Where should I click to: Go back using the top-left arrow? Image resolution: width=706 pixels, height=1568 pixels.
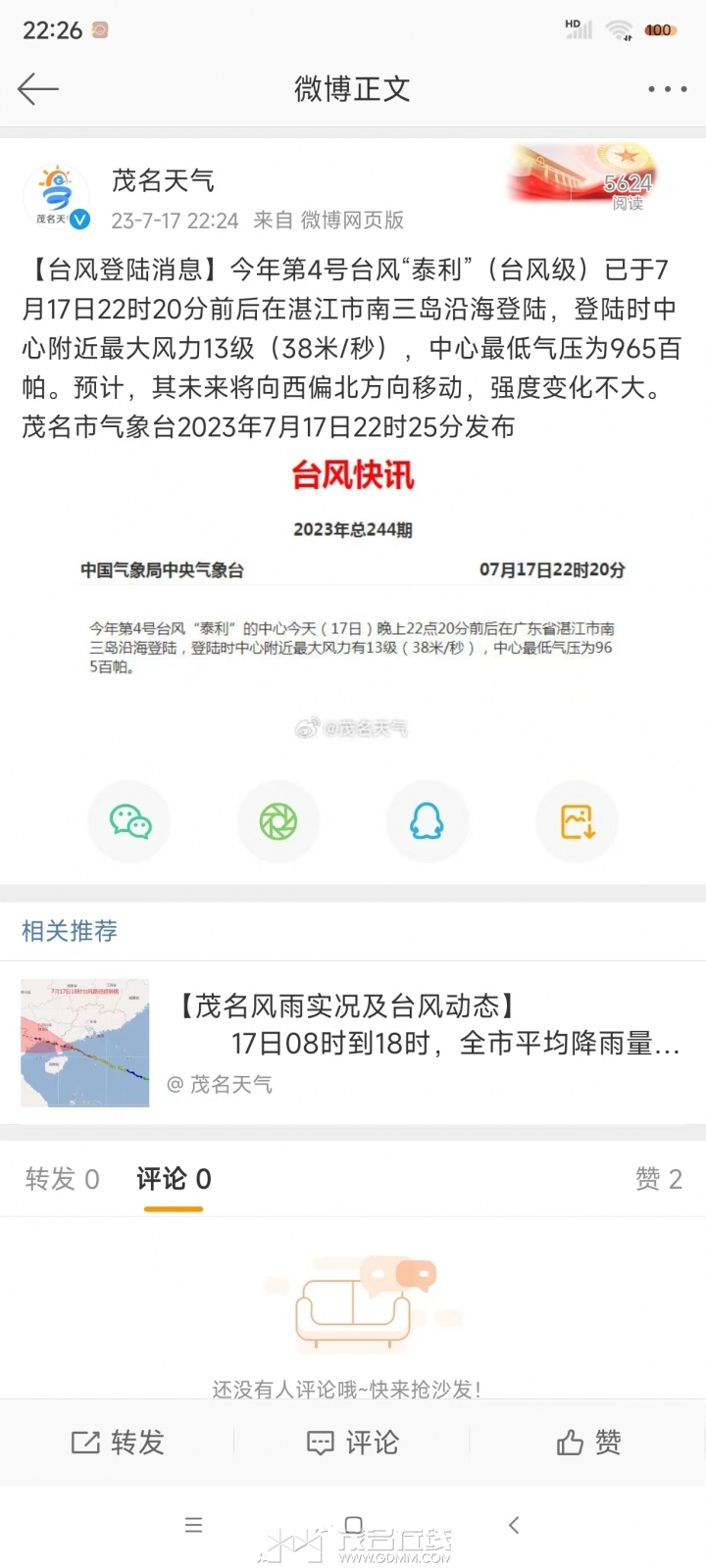[38, 89]
